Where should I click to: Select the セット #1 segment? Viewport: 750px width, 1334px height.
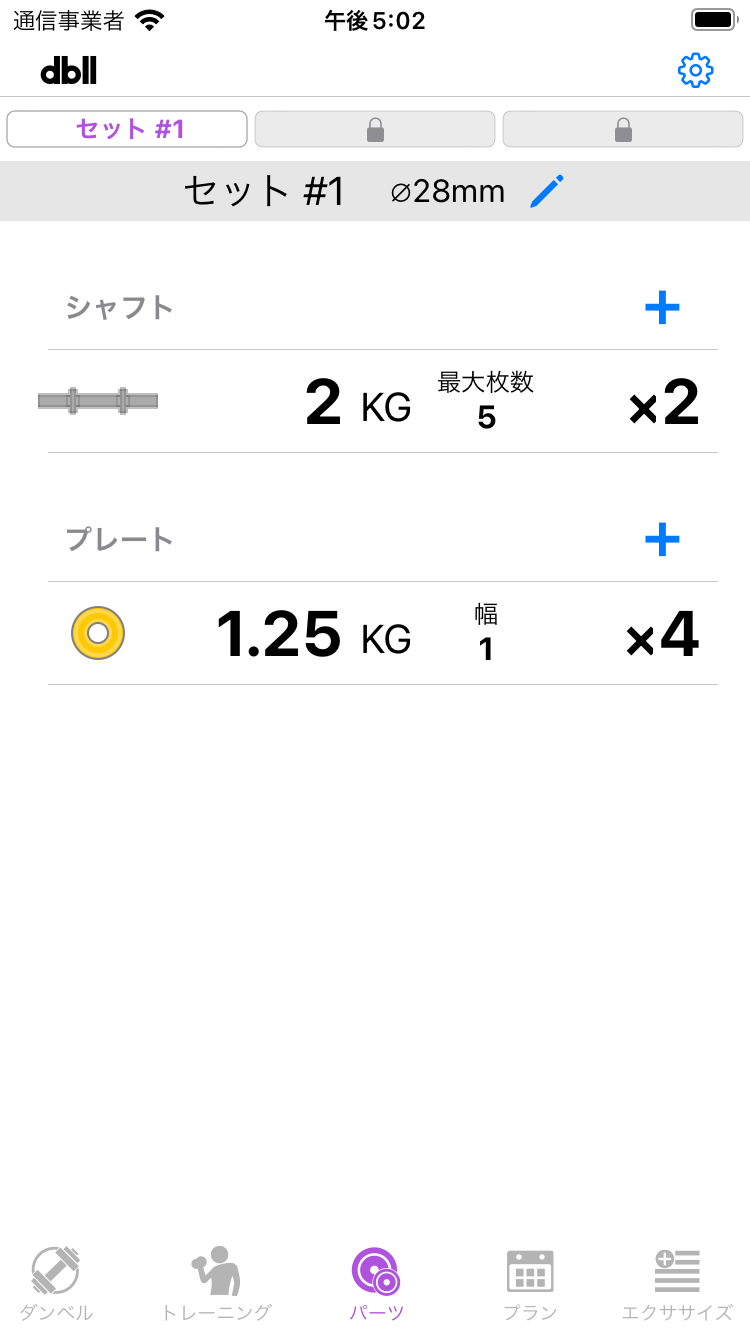tap(127, 129)
